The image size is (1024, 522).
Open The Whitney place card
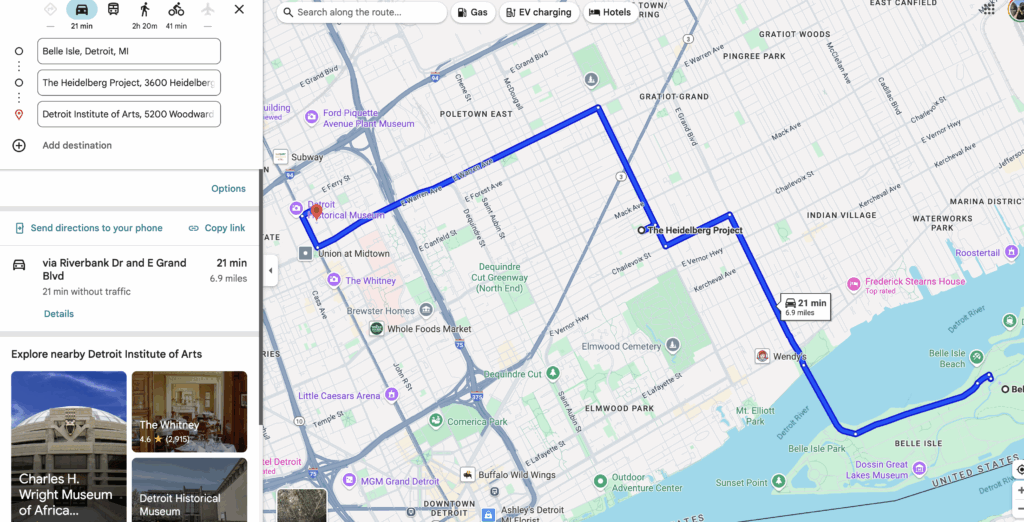point(189,411)
